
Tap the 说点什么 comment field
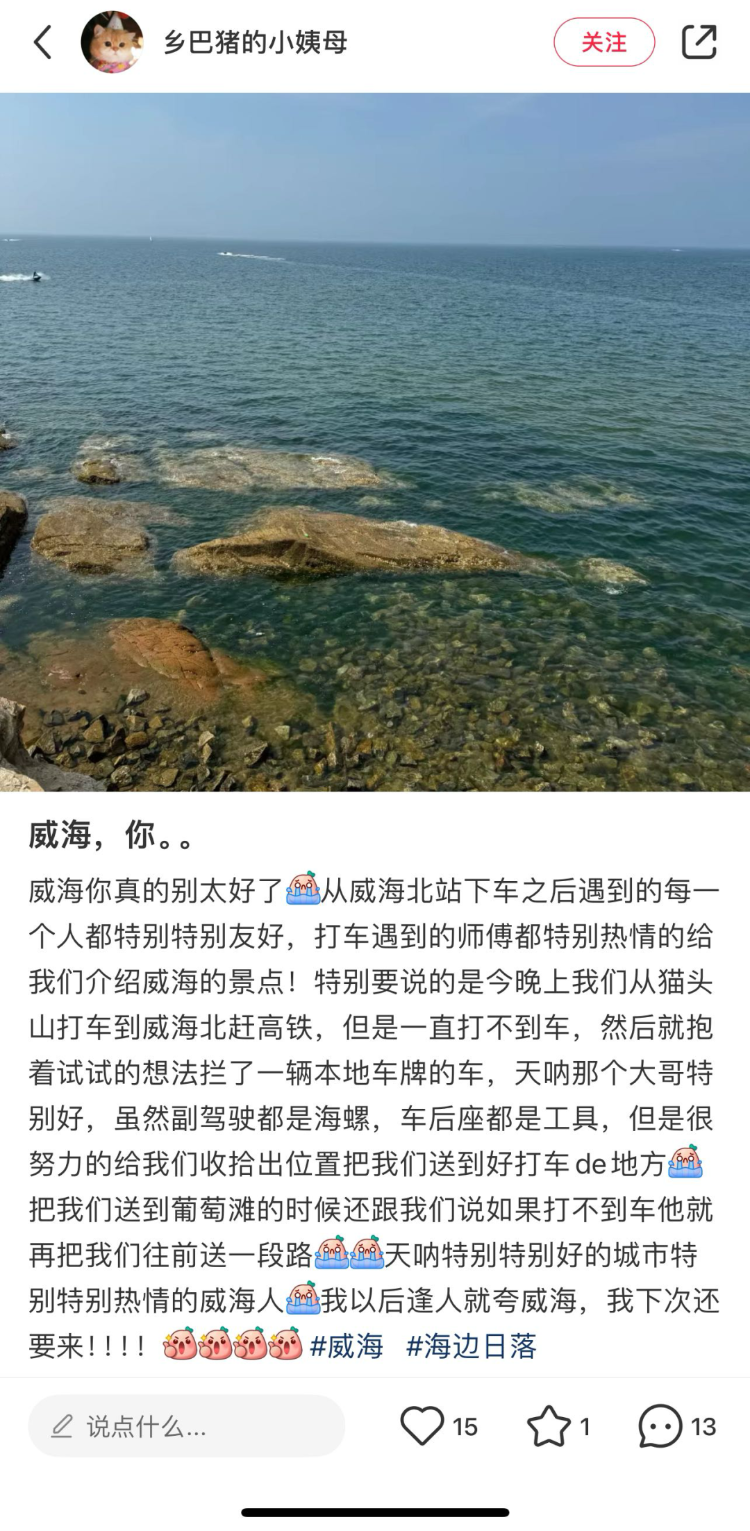point(186,1426)
